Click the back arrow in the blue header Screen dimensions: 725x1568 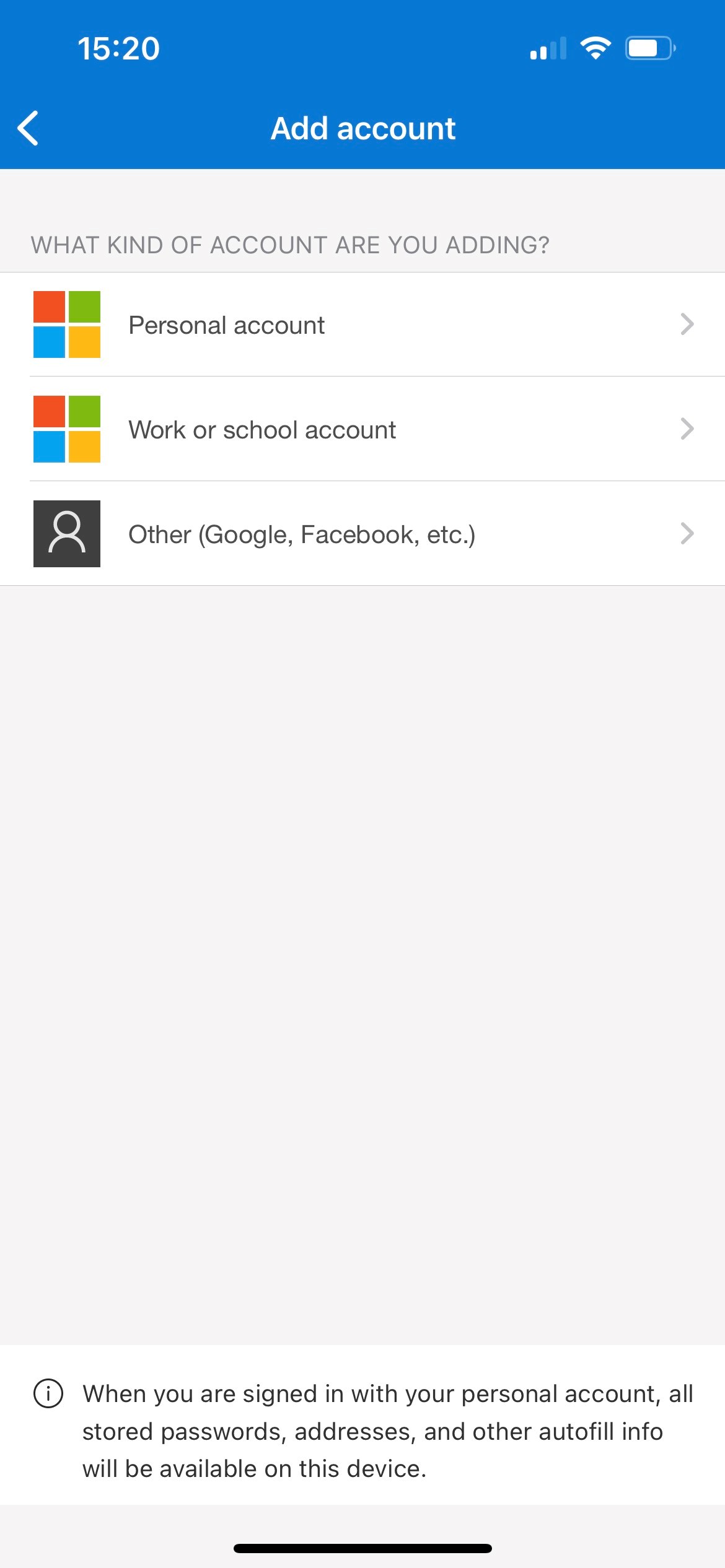point(28,128)
